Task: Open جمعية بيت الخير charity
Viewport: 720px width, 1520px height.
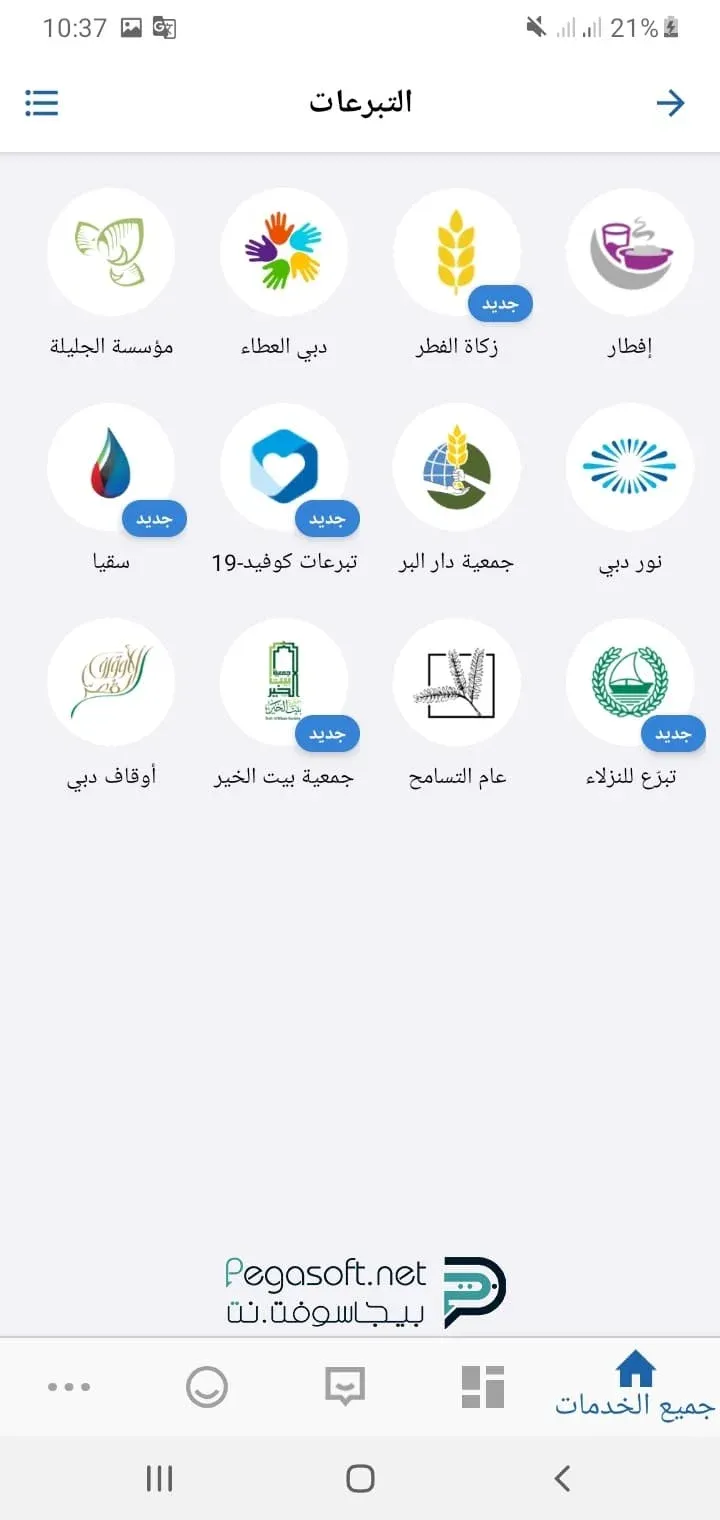Action: (x=284, y=682)
